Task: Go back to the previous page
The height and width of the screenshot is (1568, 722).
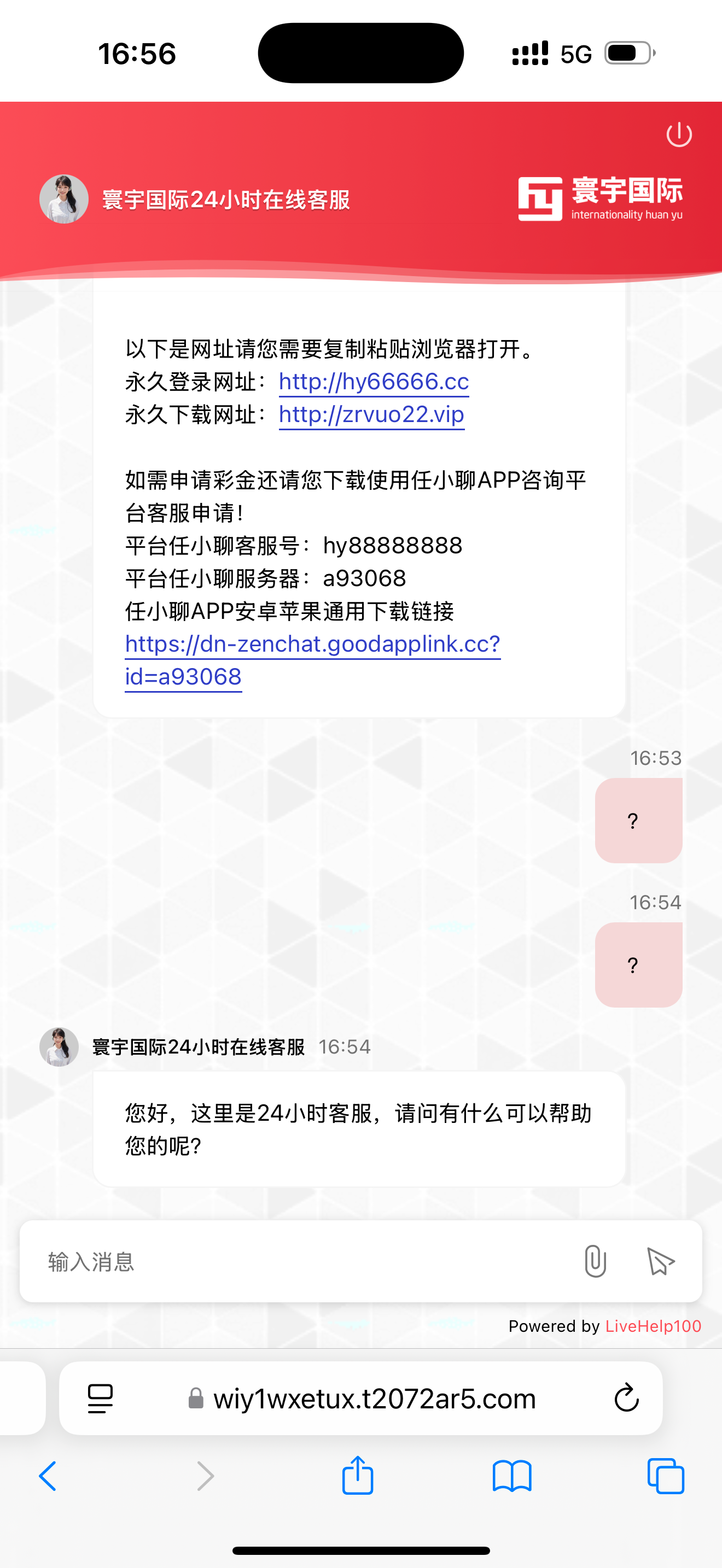Action: click(48, 1476)
